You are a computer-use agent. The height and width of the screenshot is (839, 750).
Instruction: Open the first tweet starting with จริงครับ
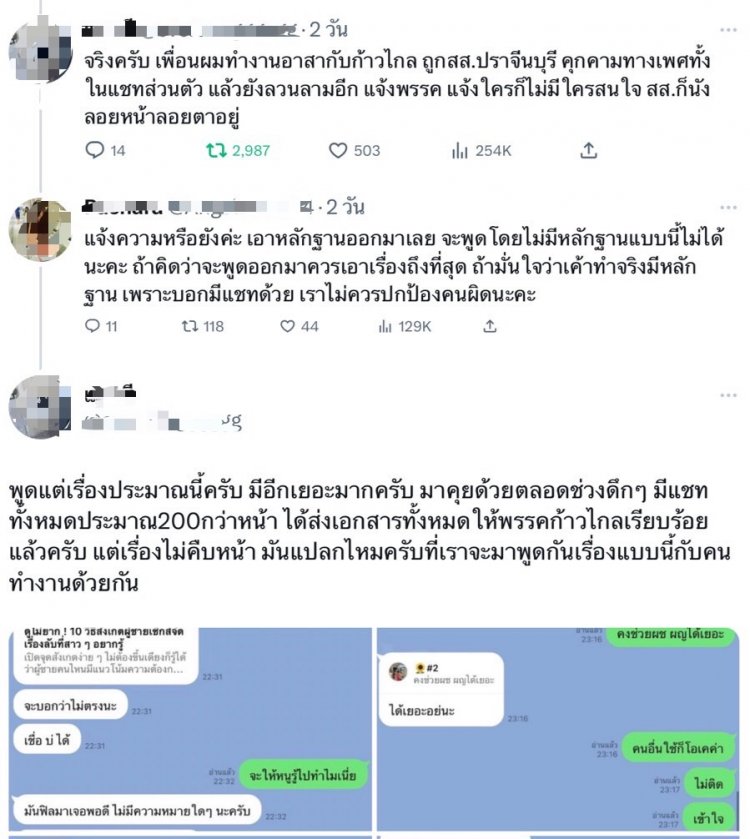tap(400, 87)
